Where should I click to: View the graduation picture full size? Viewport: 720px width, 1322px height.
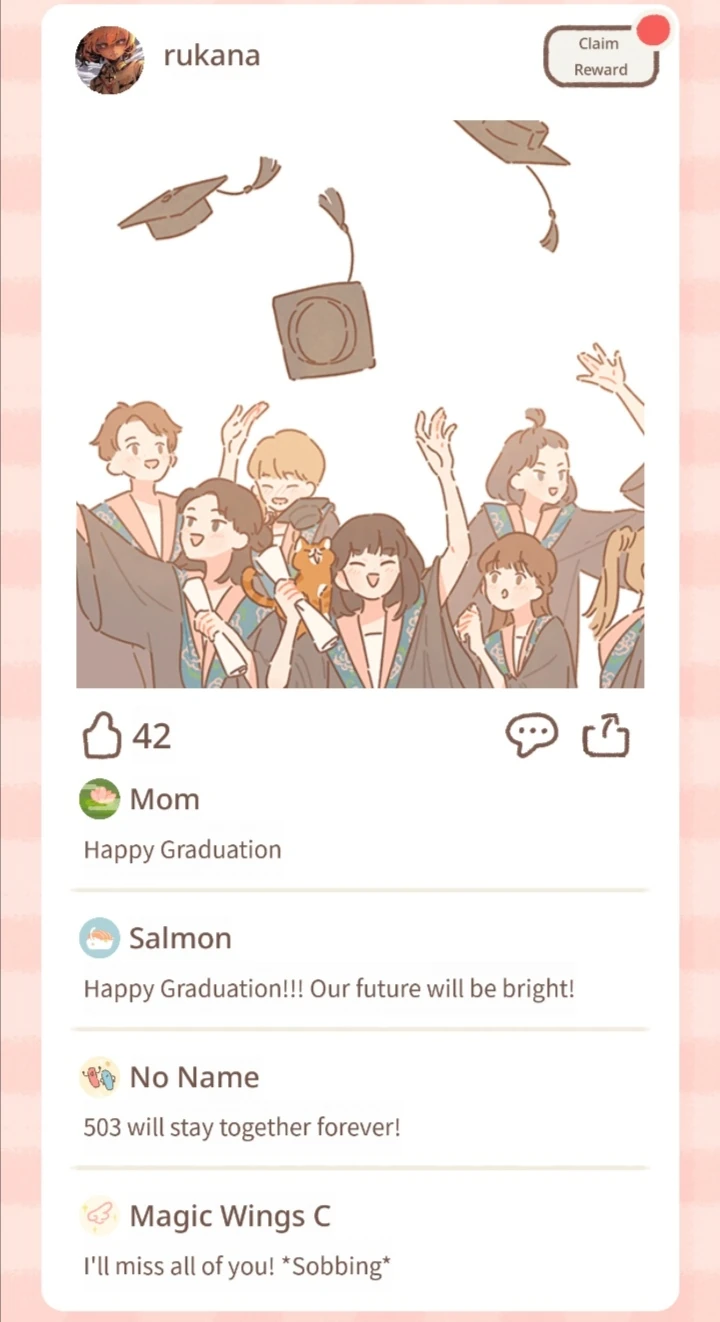coord(360,404)
